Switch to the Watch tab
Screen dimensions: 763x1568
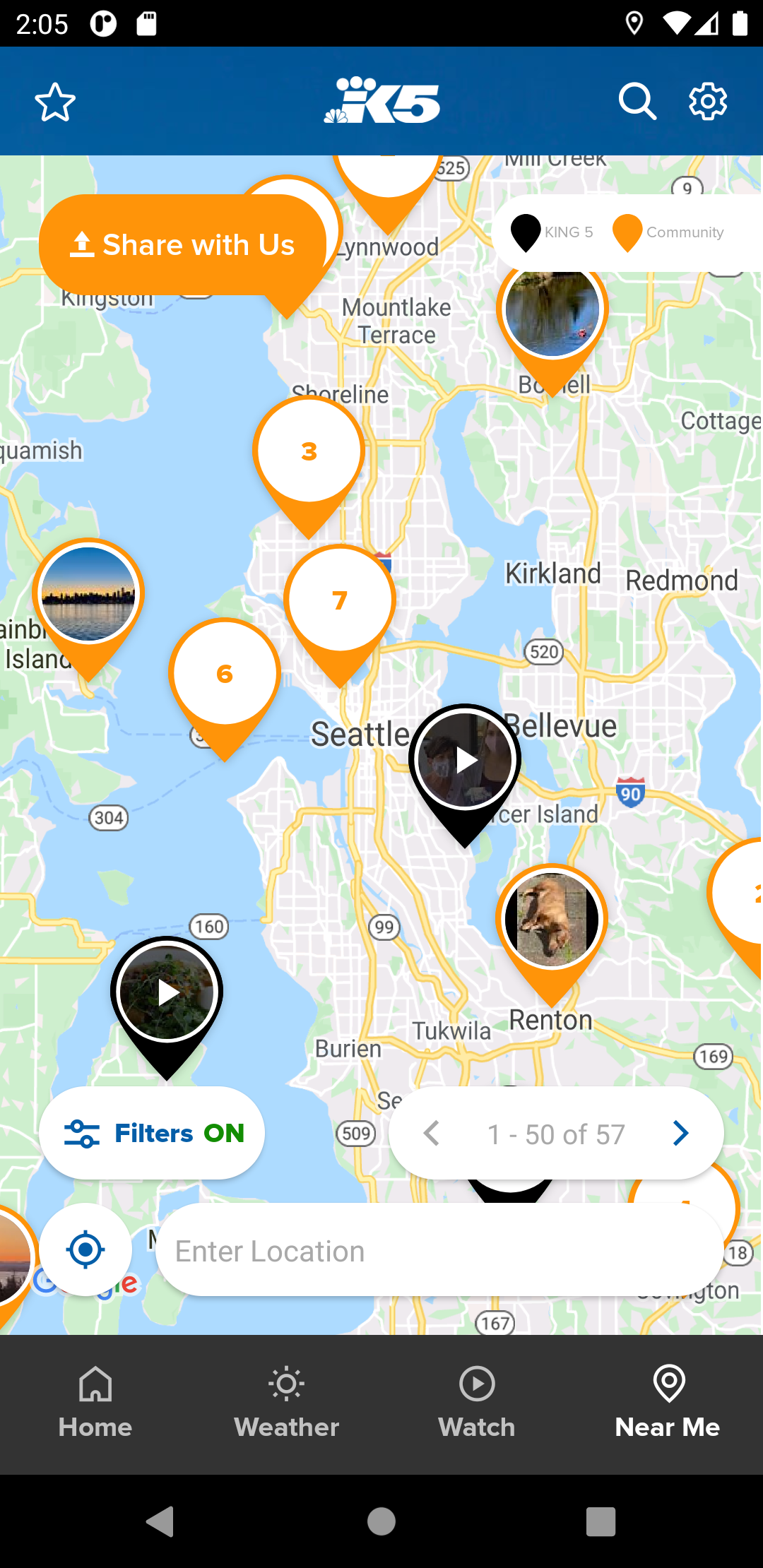pos(477,1403)
